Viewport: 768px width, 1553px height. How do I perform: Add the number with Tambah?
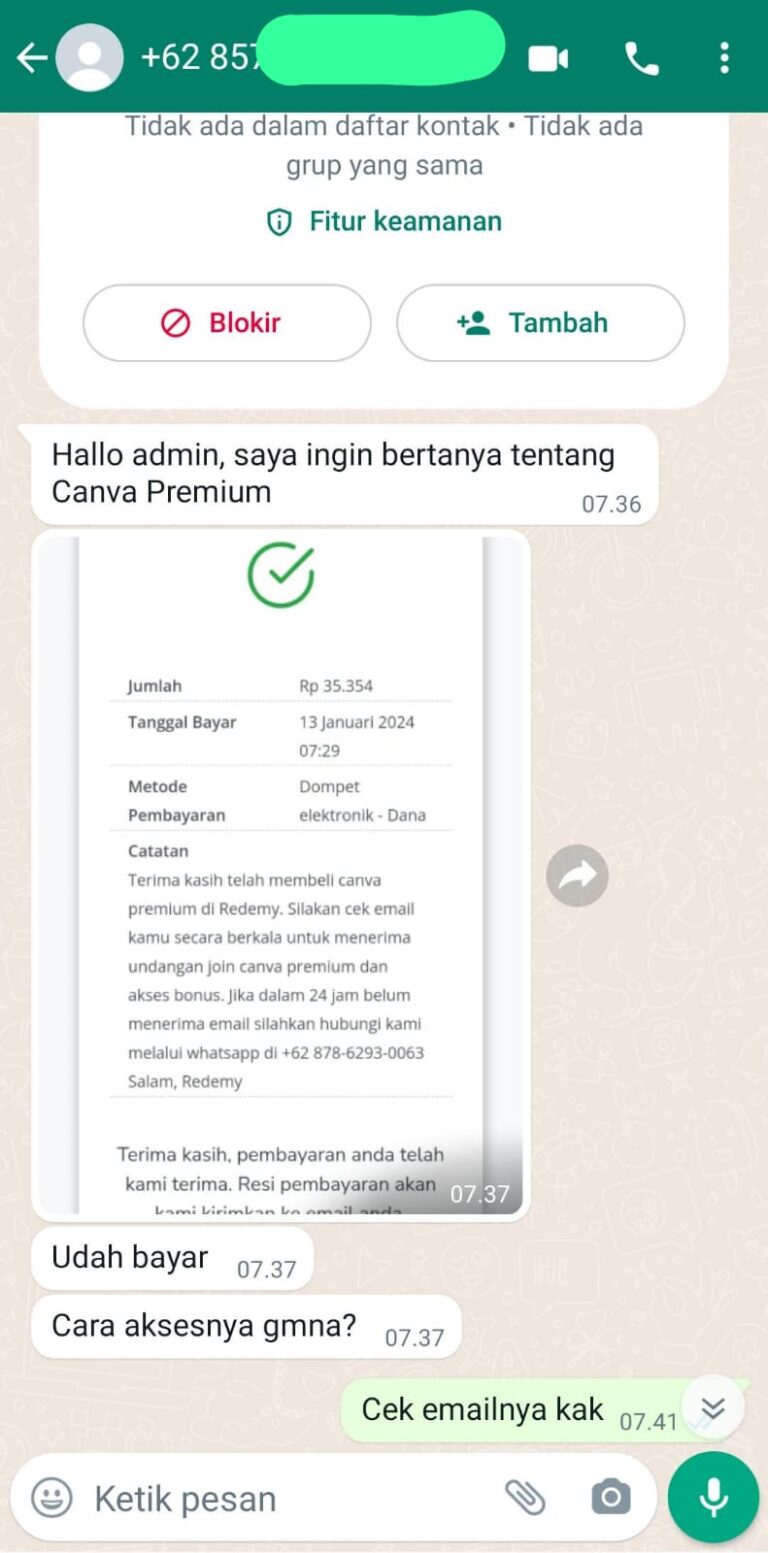click(x=540, y=323)
